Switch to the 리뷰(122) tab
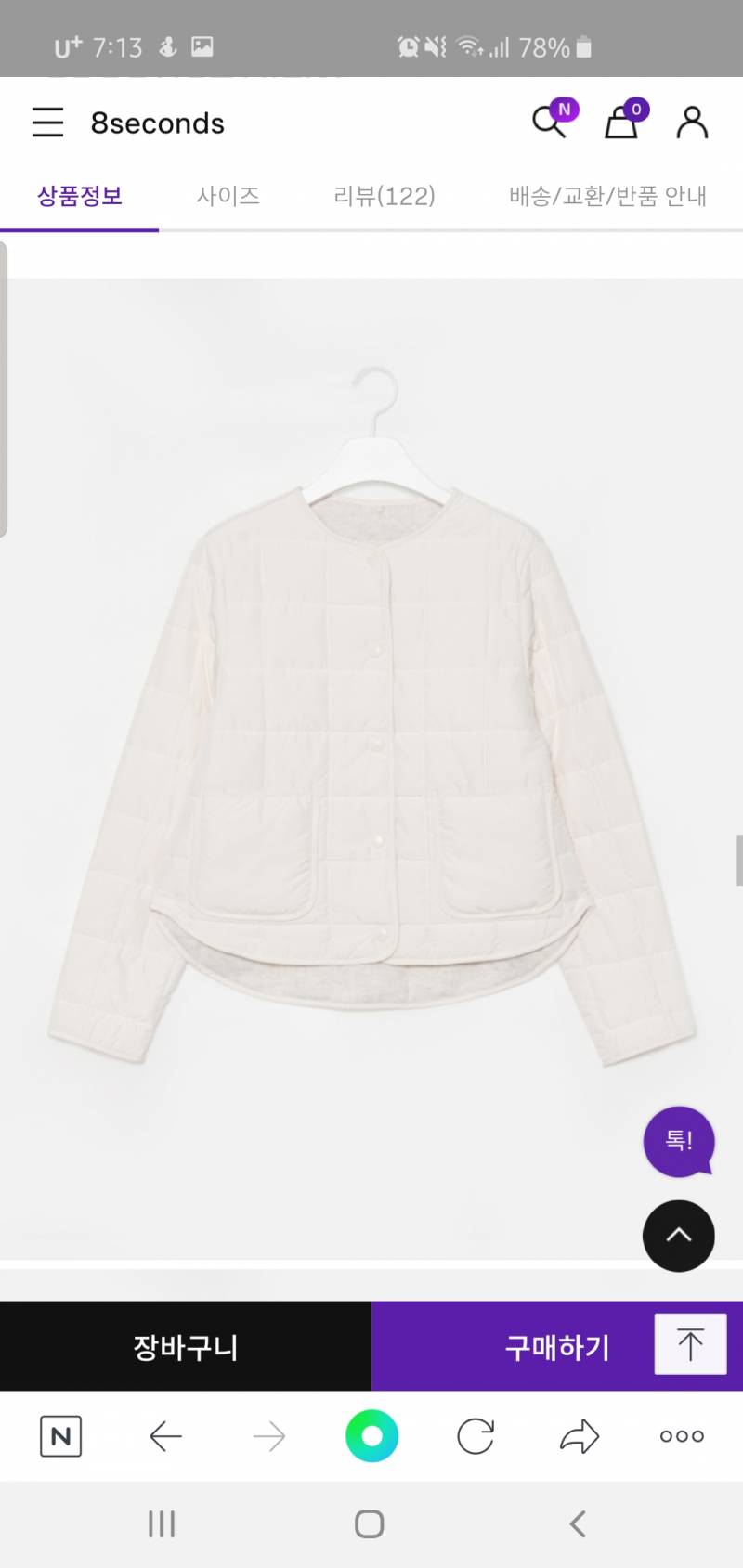Screen dimensions: 743x1568 coord(384,196)
